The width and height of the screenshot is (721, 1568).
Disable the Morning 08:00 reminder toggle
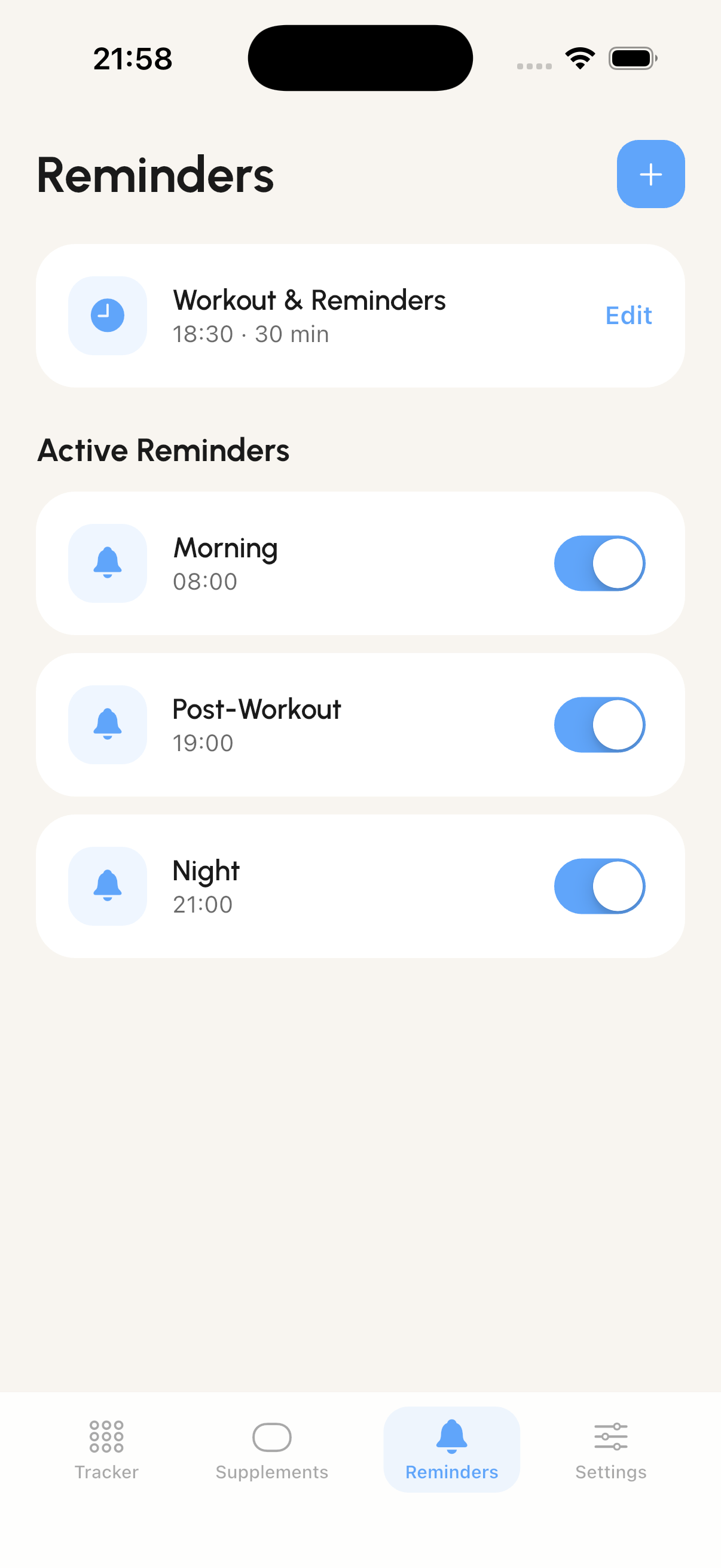click(598, 562)
